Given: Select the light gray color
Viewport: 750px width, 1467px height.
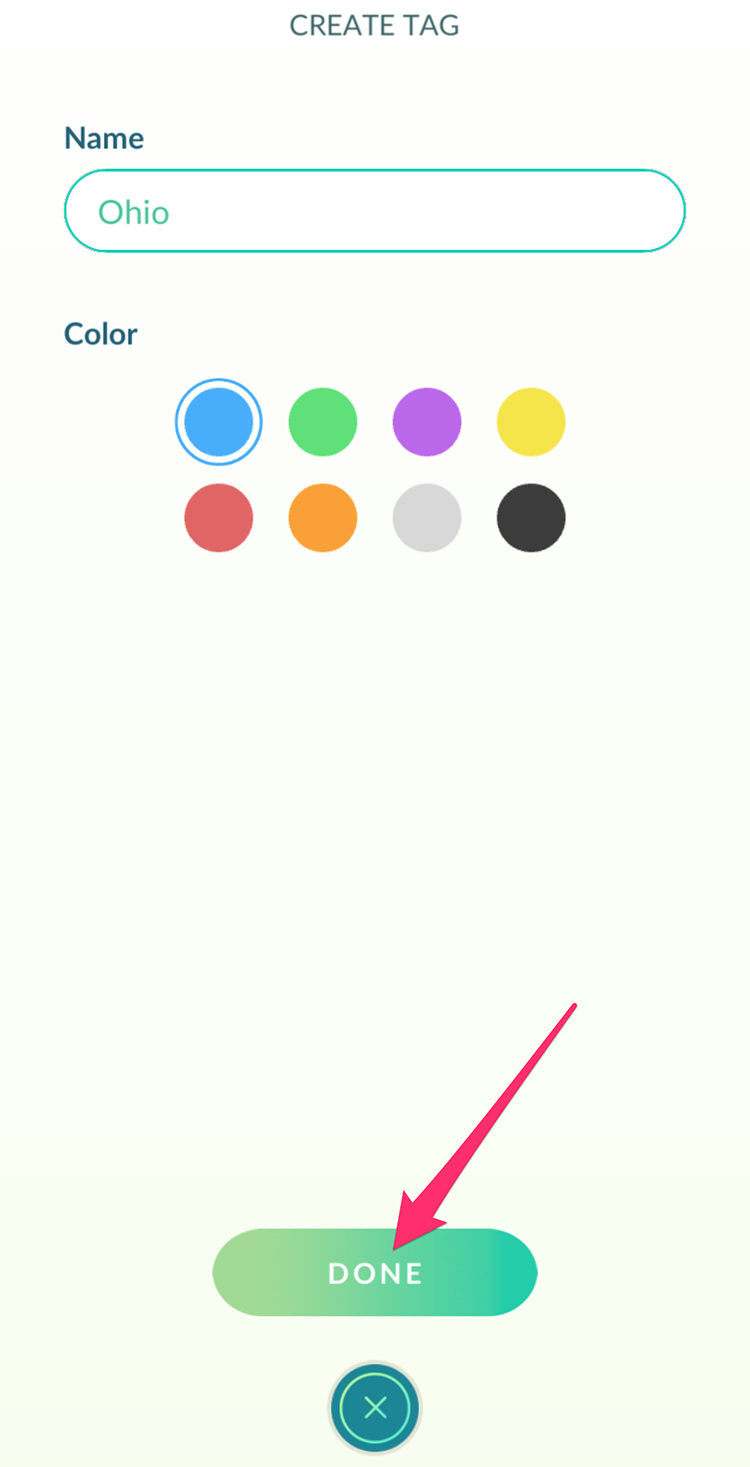Looking at the screenshot, I should pyautogui.click(x=427, y=518).
